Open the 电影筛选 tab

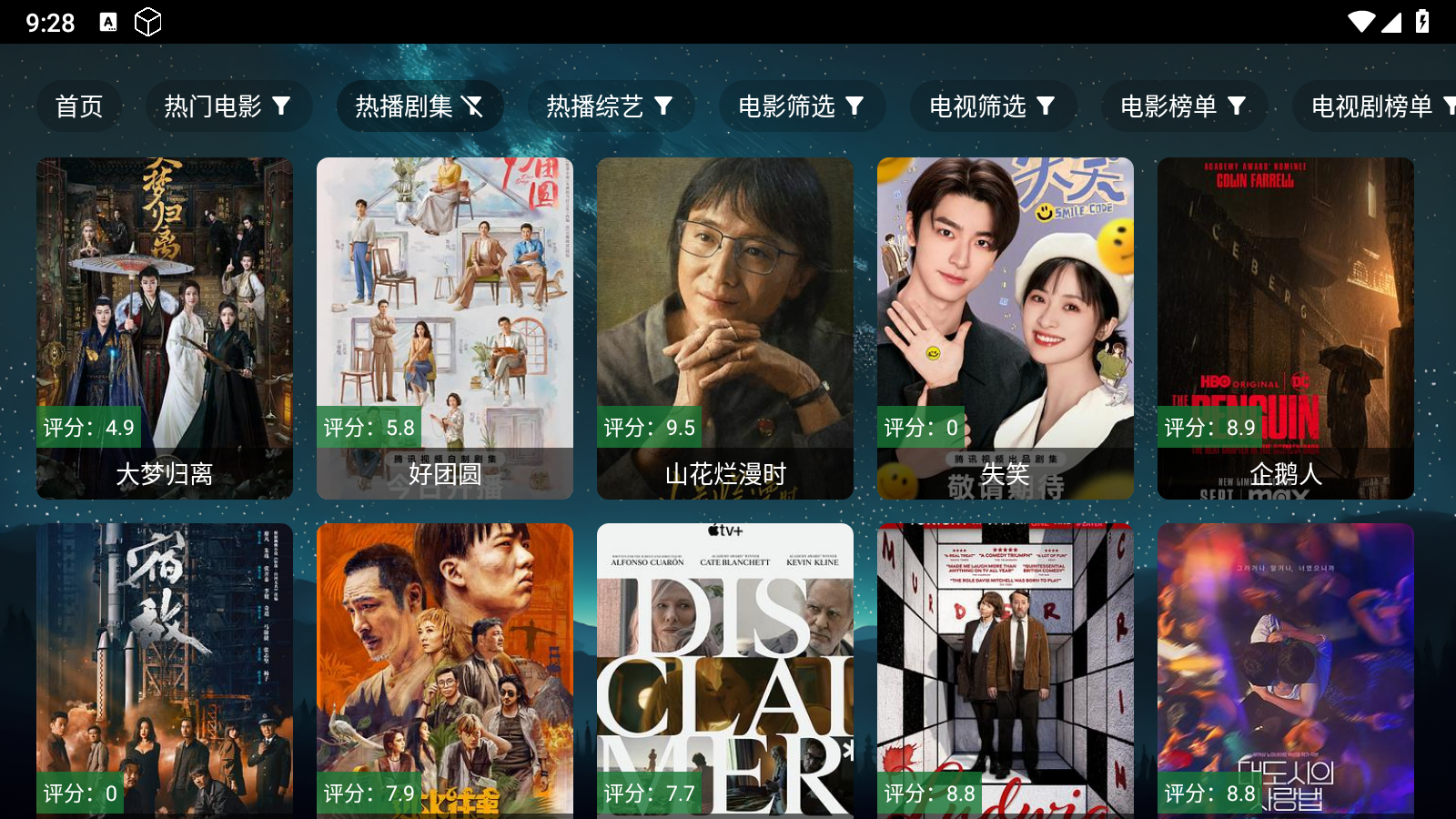click(801, 106)
